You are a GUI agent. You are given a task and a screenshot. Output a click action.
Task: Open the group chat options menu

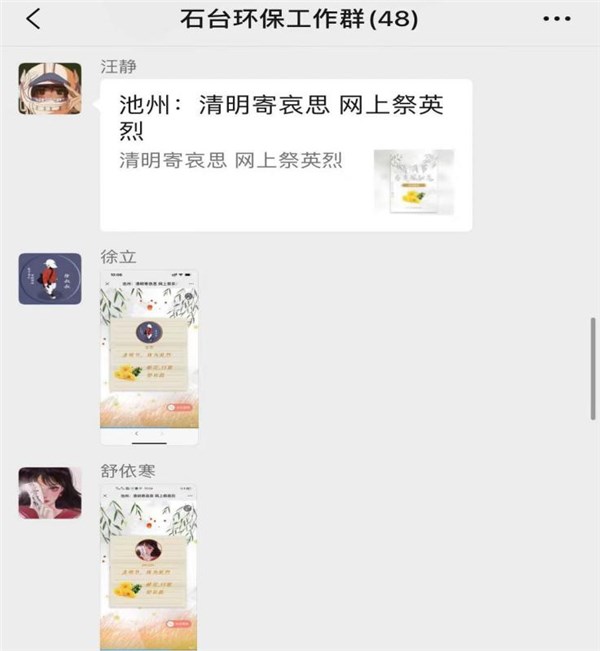pyautogui.click(x=558, y=19)
